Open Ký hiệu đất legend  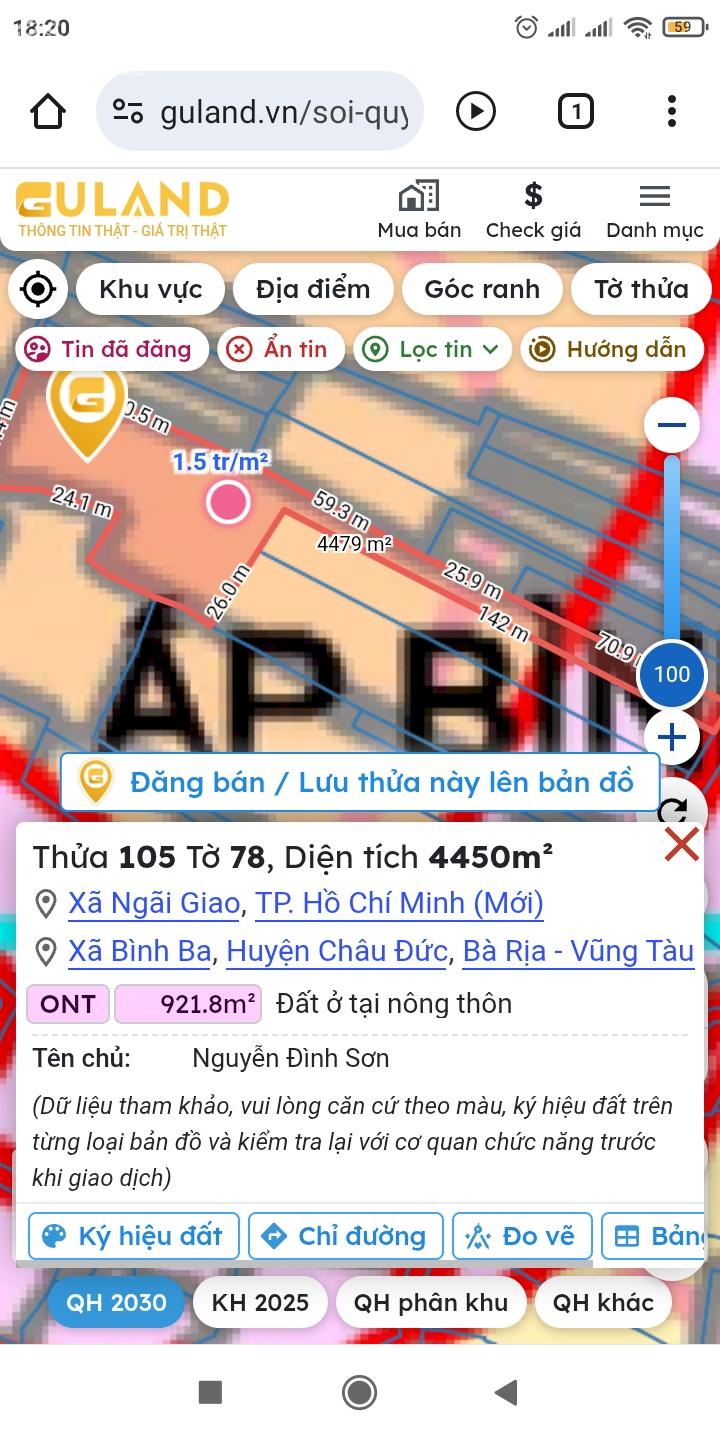[134, 1236]
